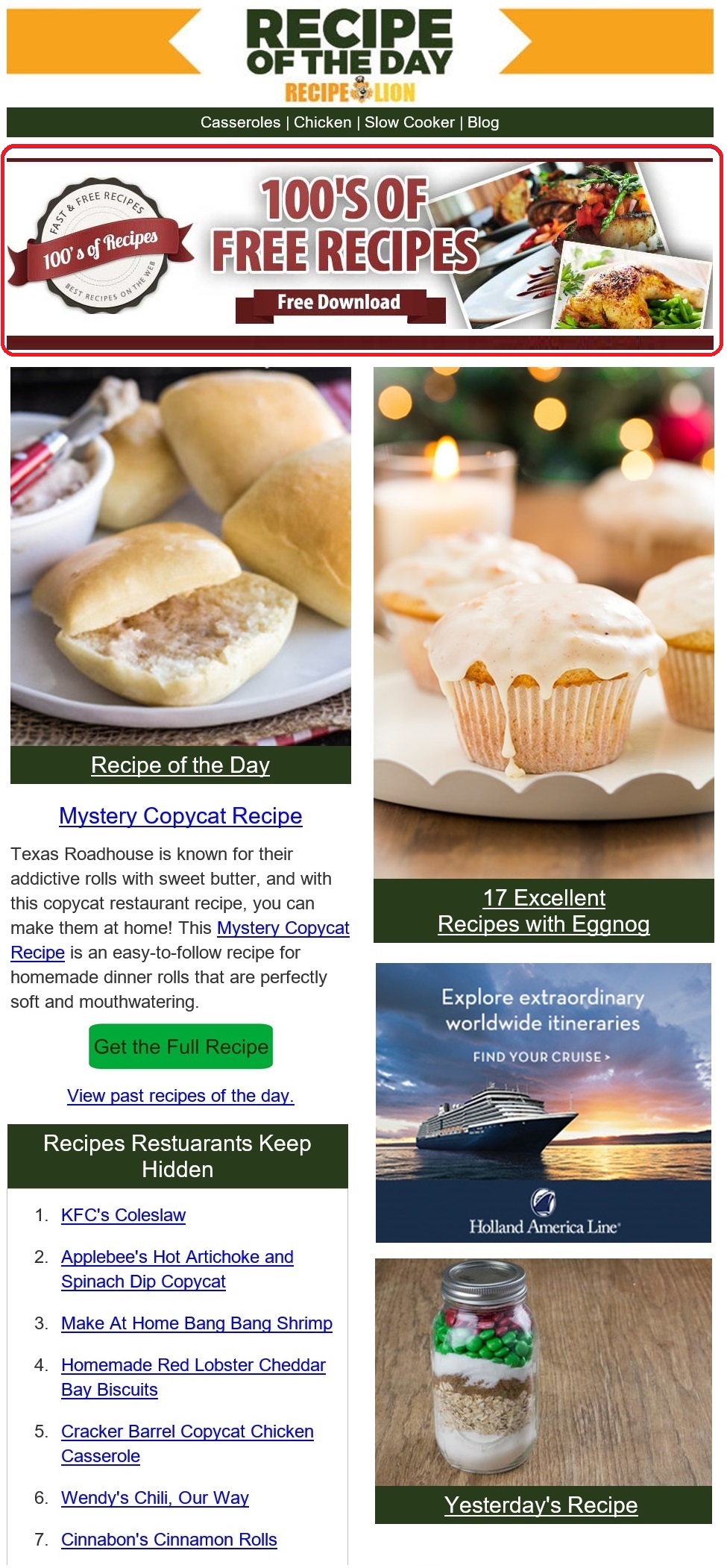727x1568 pixels.
Task: Open 17 Excellent Recipes with Eggnog
Action: (x=544, y=910)
